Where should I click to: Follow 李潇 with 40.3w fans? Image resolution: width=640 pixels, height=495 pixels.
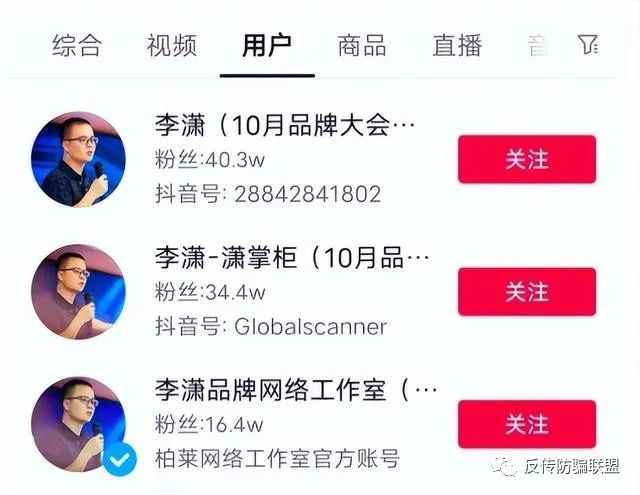click(527, 159)
